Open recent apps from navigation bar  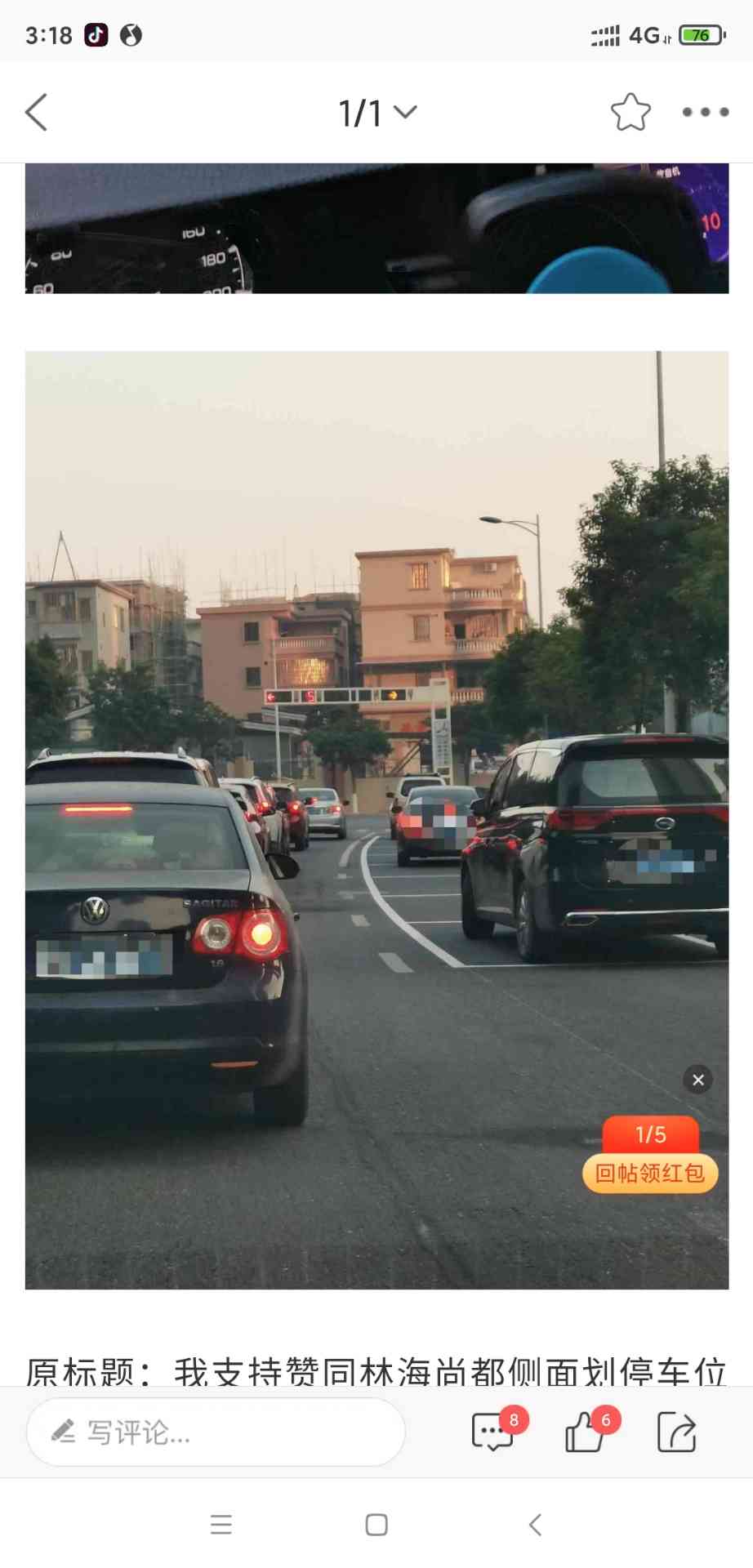(x=221, y=1525)
